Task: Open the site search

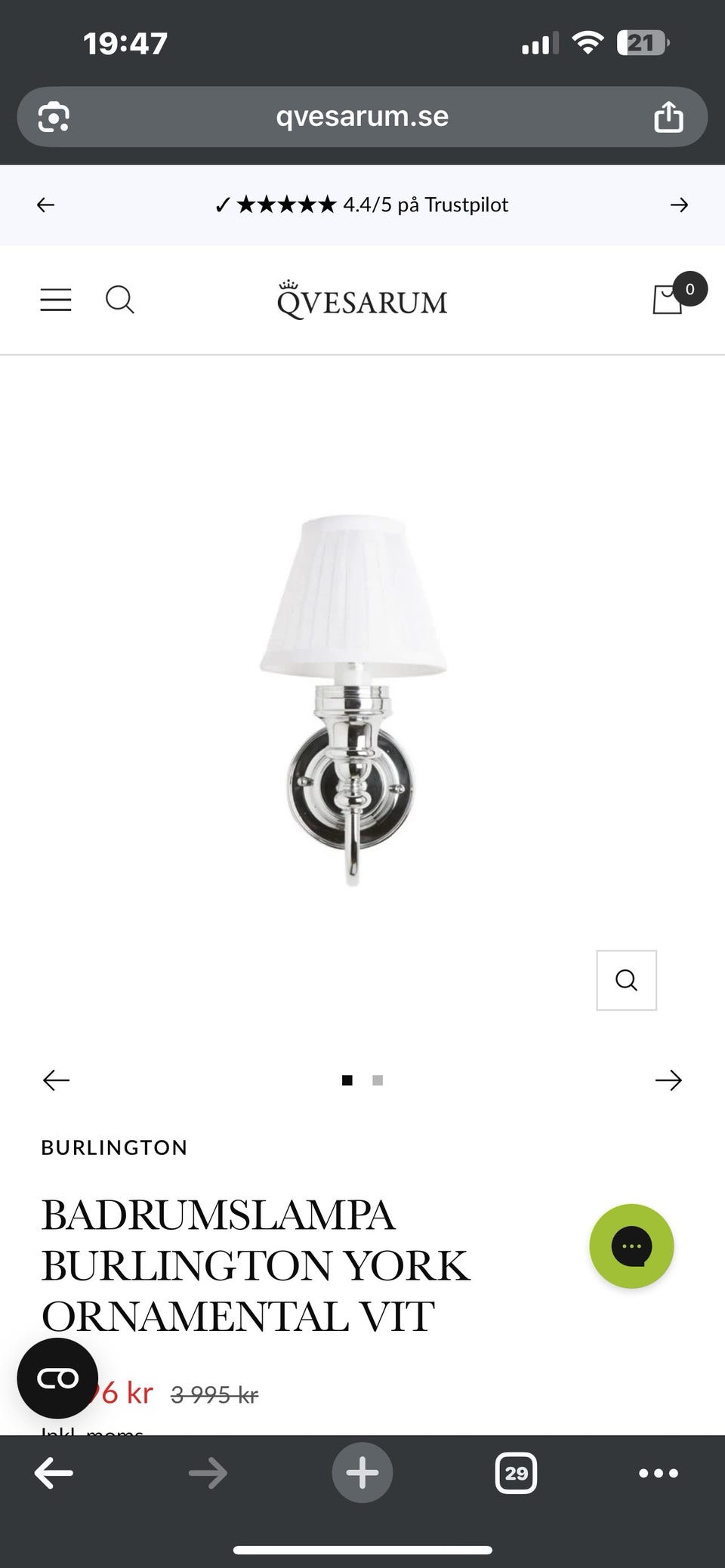Action: pos(119,300)
